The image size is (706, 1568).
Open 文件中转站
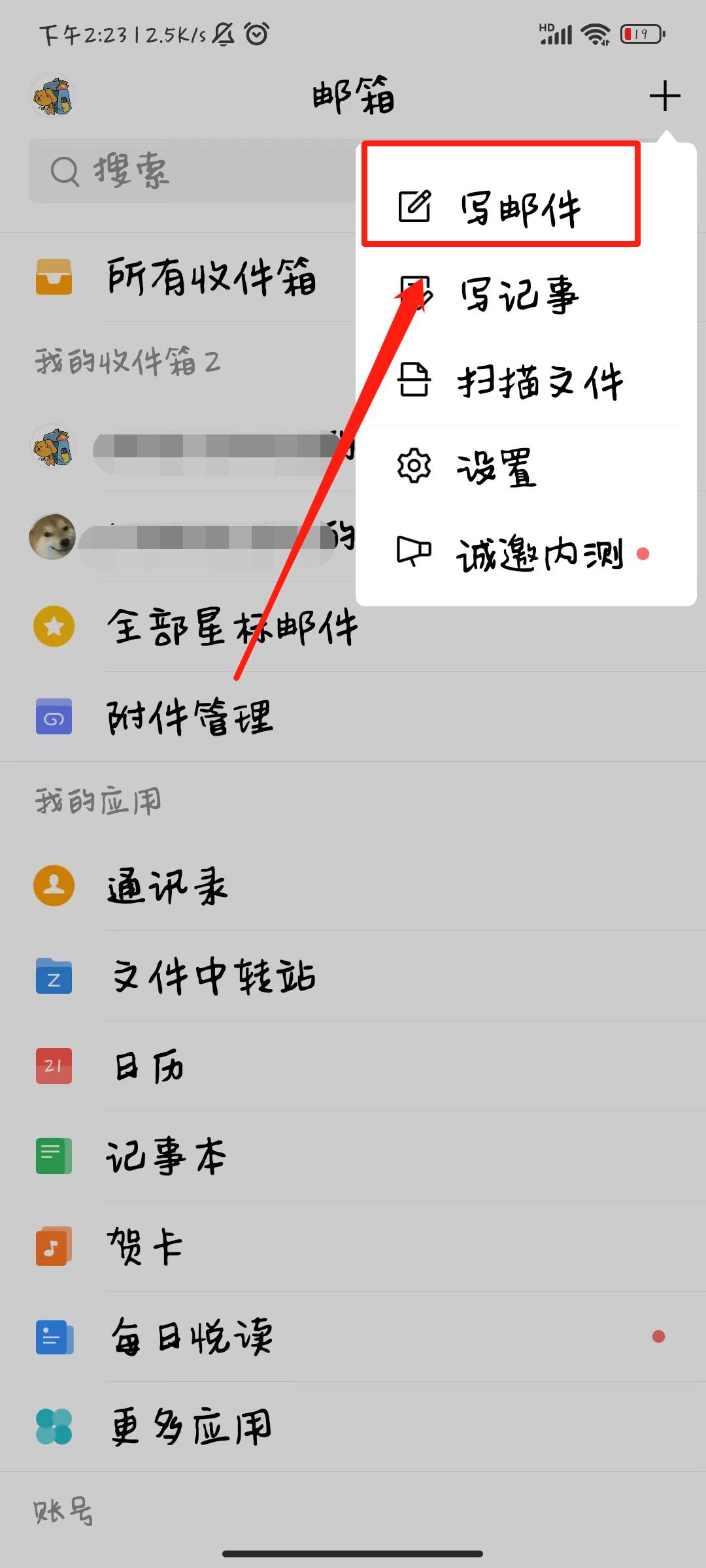coord(212,976)
